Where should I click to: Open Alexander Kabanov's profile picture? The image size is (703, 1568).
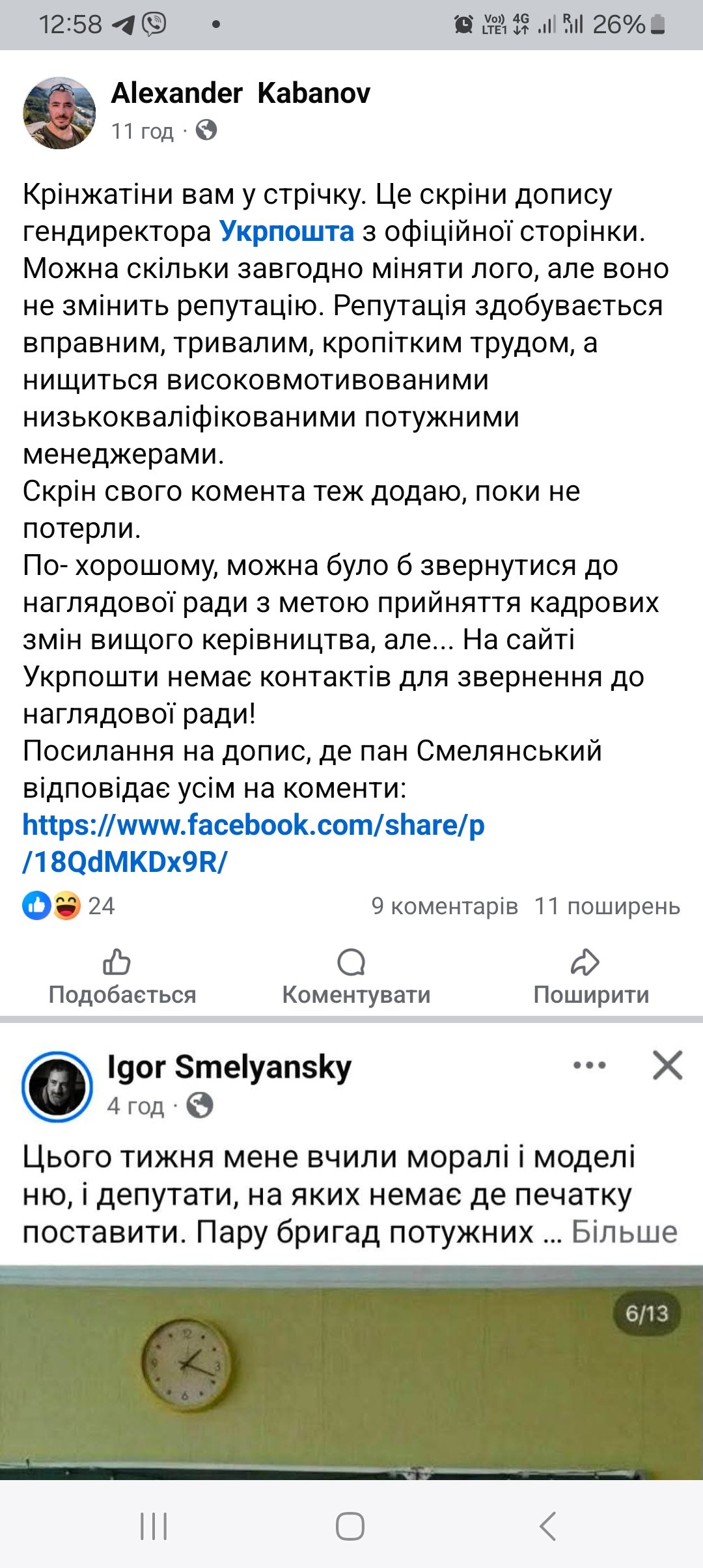[59, 113]
